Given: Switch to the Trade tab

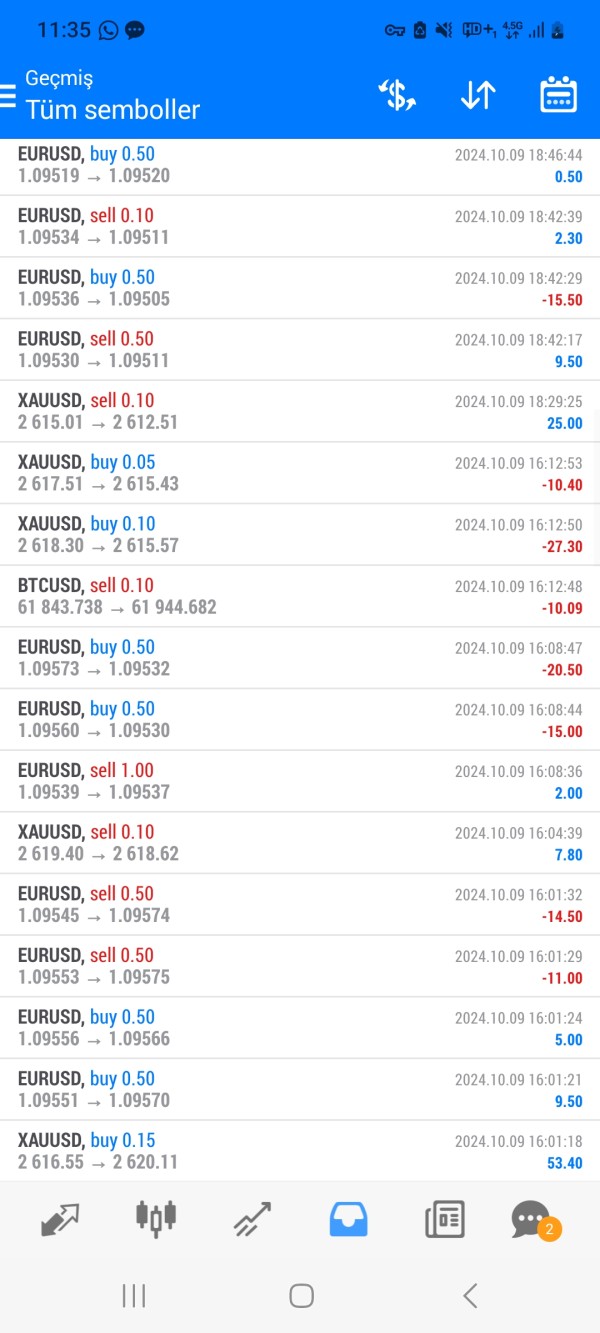Looking at the screenshot, I should tap(252, 1218).
